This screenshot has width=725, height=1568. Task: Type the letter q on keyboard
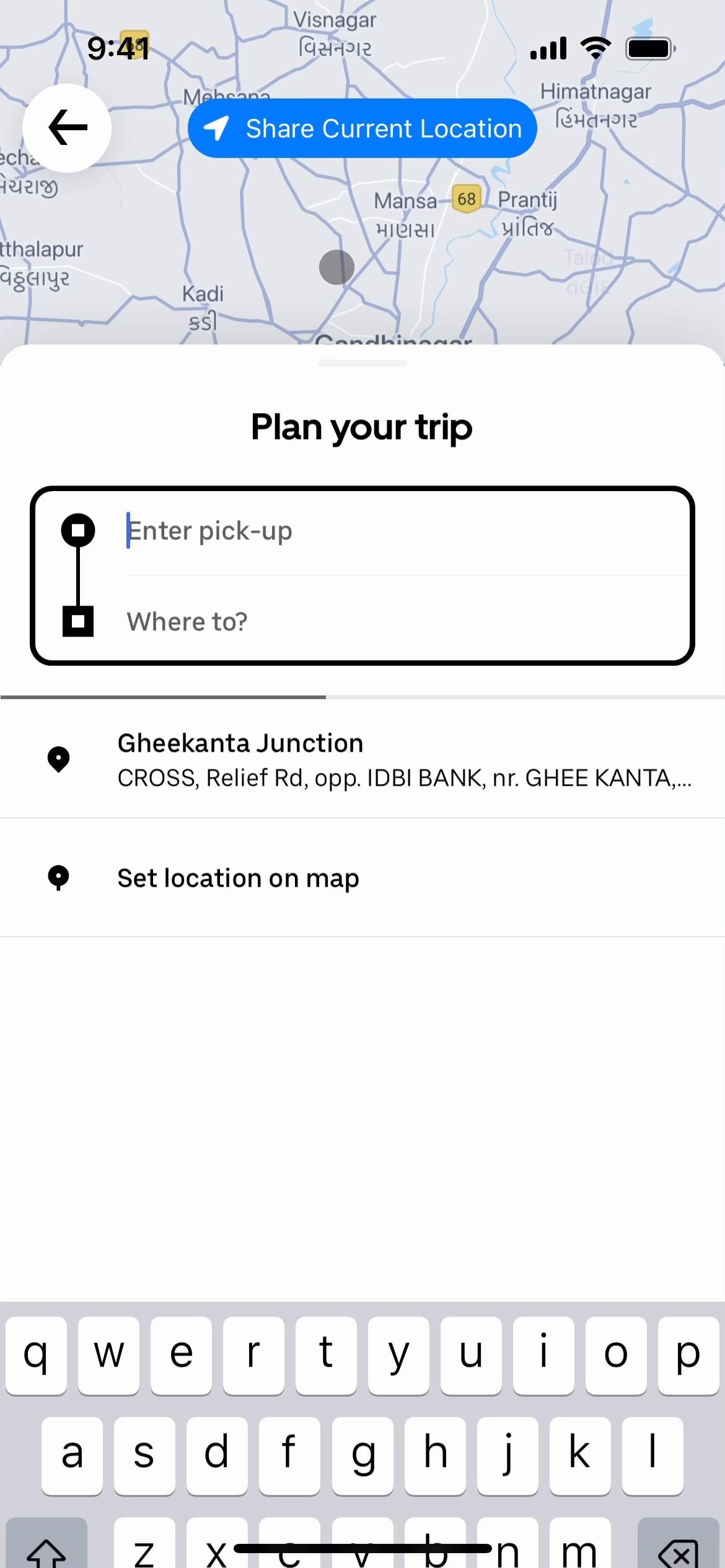(x=36, y=1353)
